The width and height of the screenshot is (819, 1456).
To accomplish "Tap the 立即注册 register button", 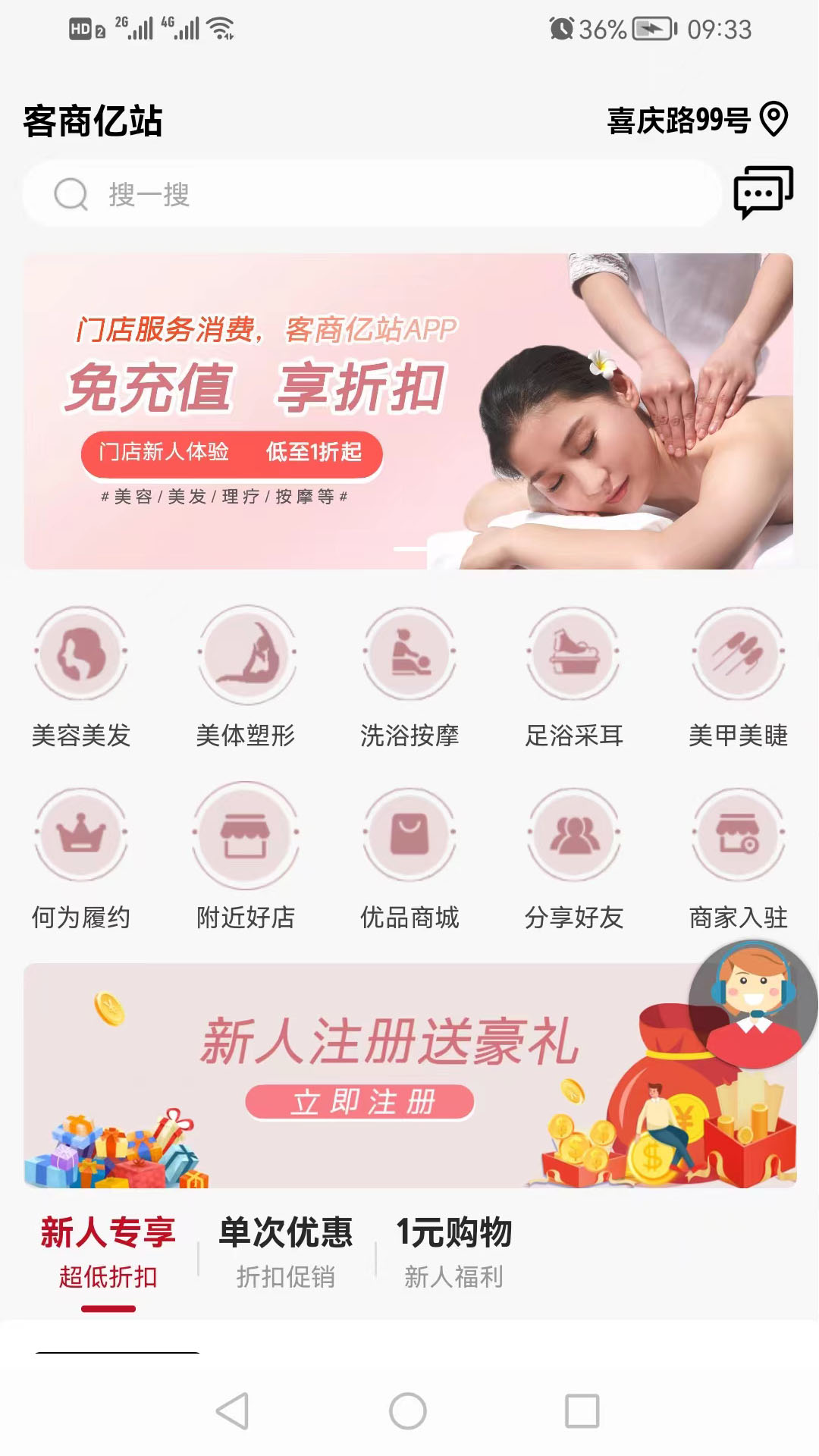I will pyautogui.click(x=360, y=1102).
